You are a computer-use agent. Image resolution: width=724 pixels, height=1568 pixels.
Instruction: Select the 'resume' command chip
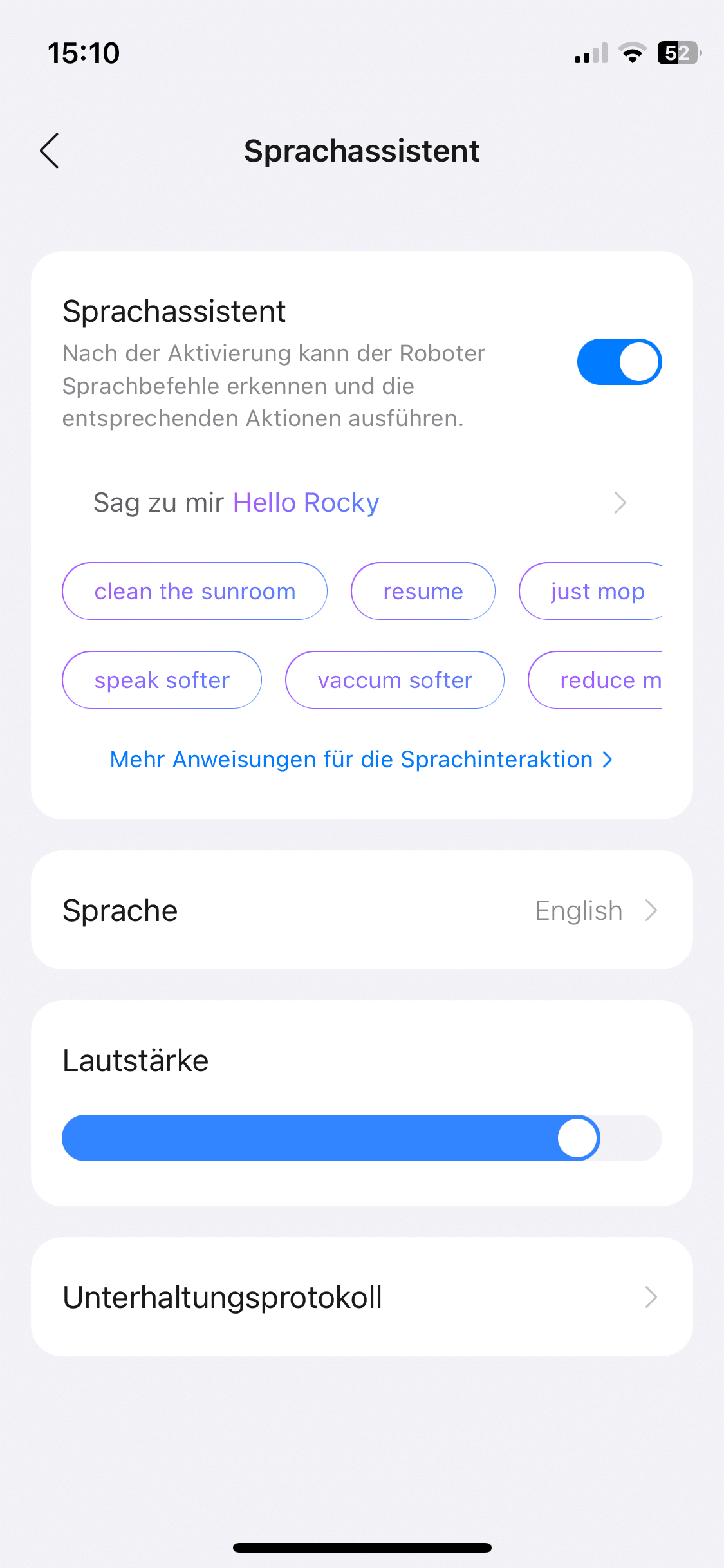[x=423, y=592]
